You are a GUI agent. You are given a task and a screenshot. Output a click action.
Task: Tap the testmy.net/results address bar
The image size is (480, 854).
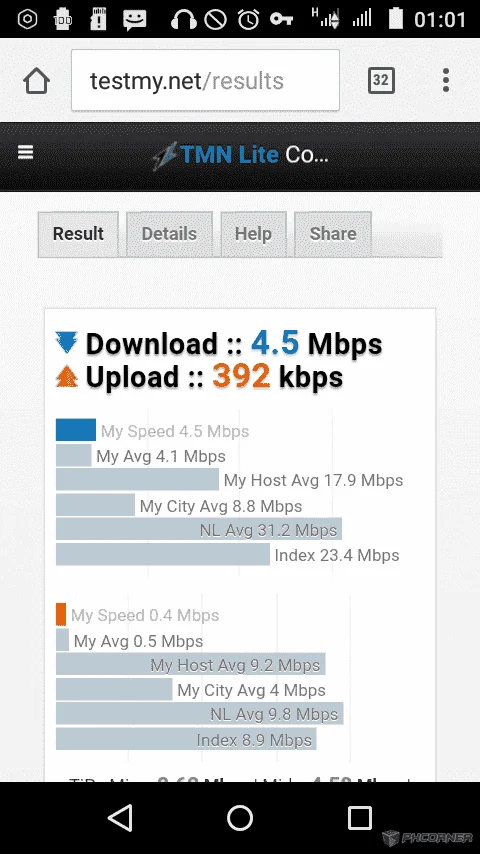coord(205,80)
